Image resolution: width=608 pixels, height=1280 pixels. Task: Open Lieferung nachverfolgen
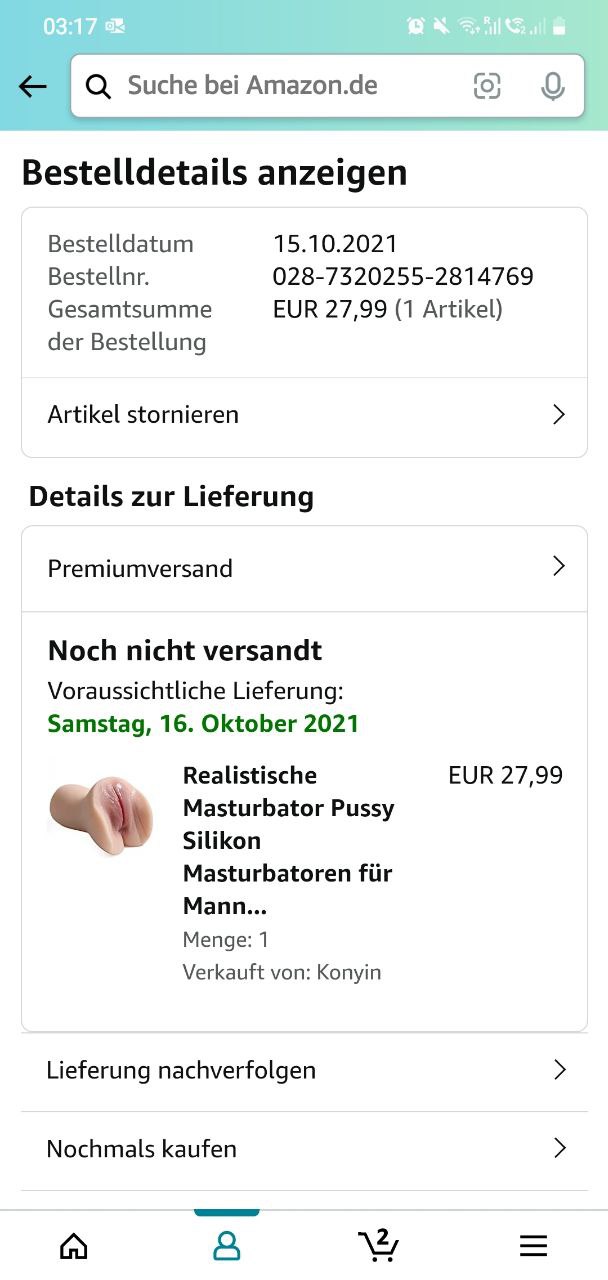coord(304,1070)
